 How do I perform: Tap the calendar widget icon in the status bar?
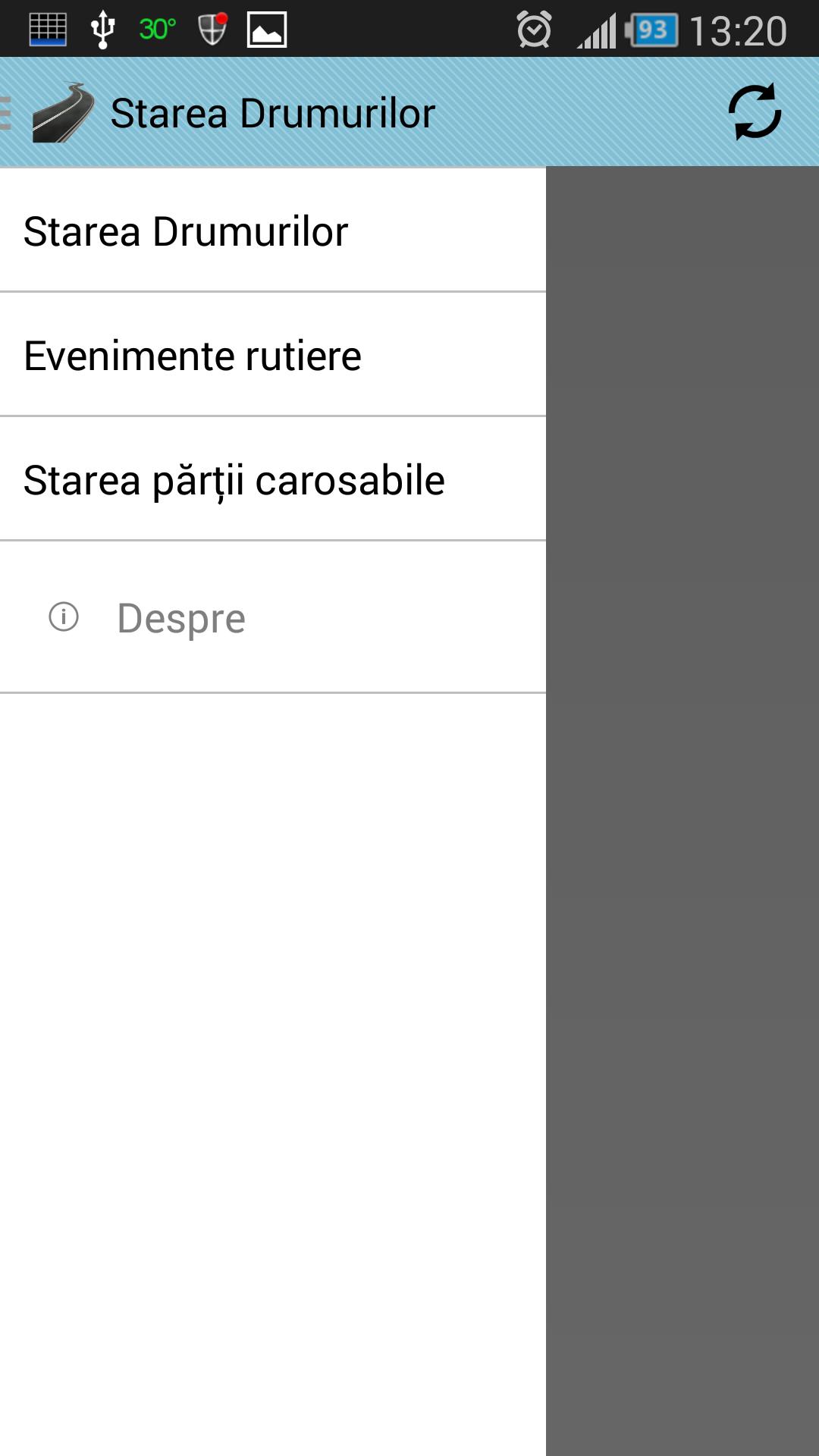pos(47,29)
